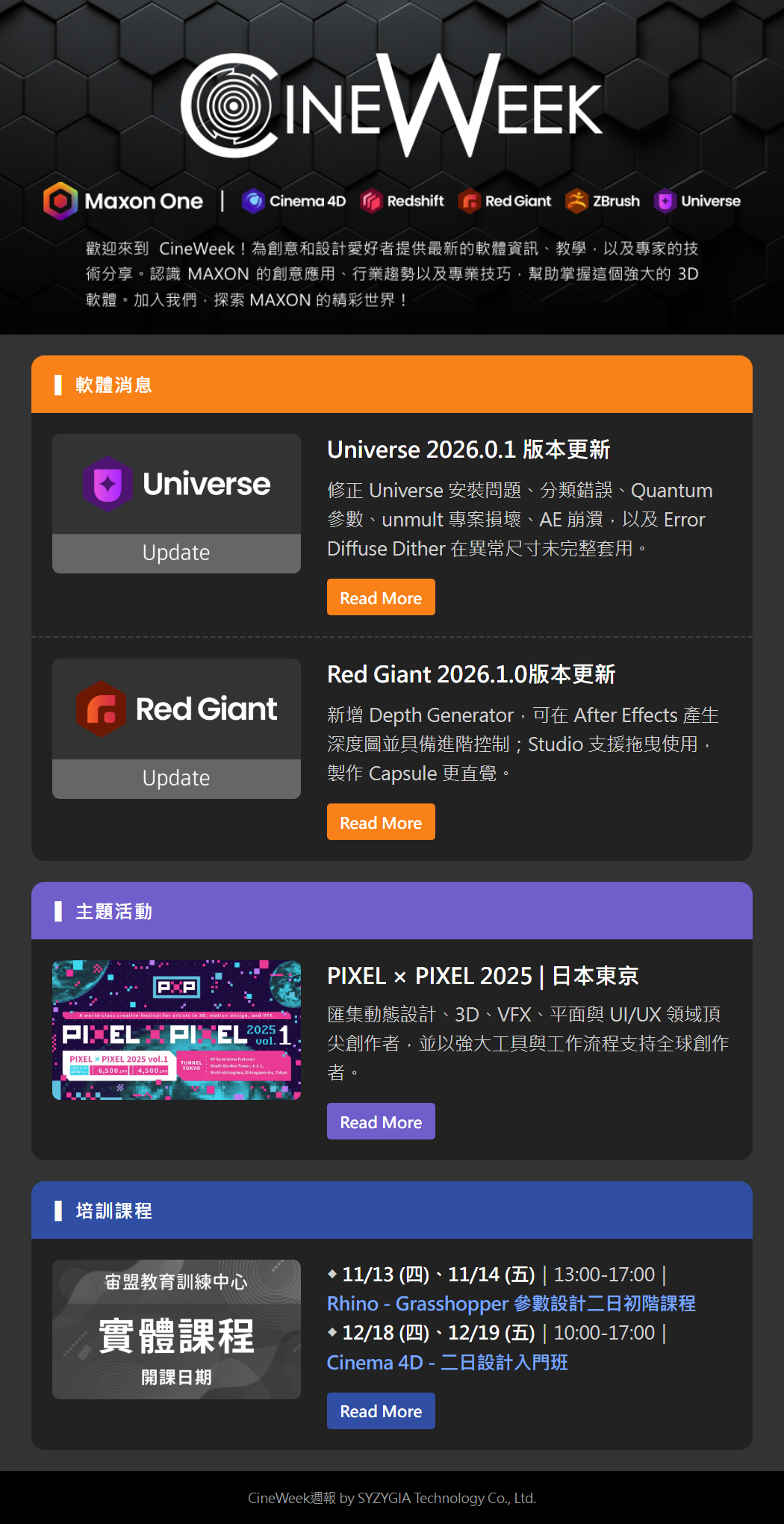Open Read More for Red Giant 2026.1.0
Viewport: 784px width, 1524px height.
[381, 822]
